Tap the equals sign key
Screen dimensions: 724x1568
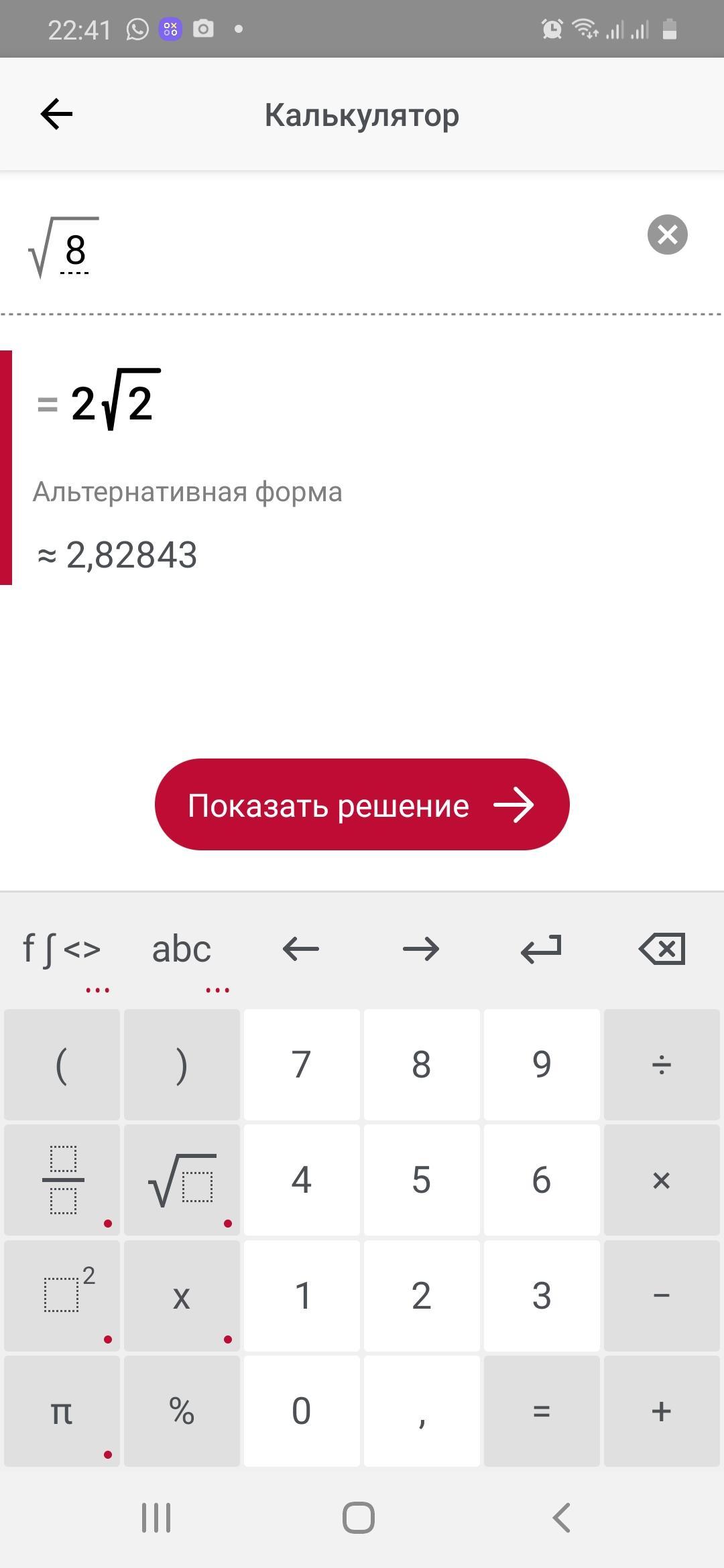point(542,1411)
